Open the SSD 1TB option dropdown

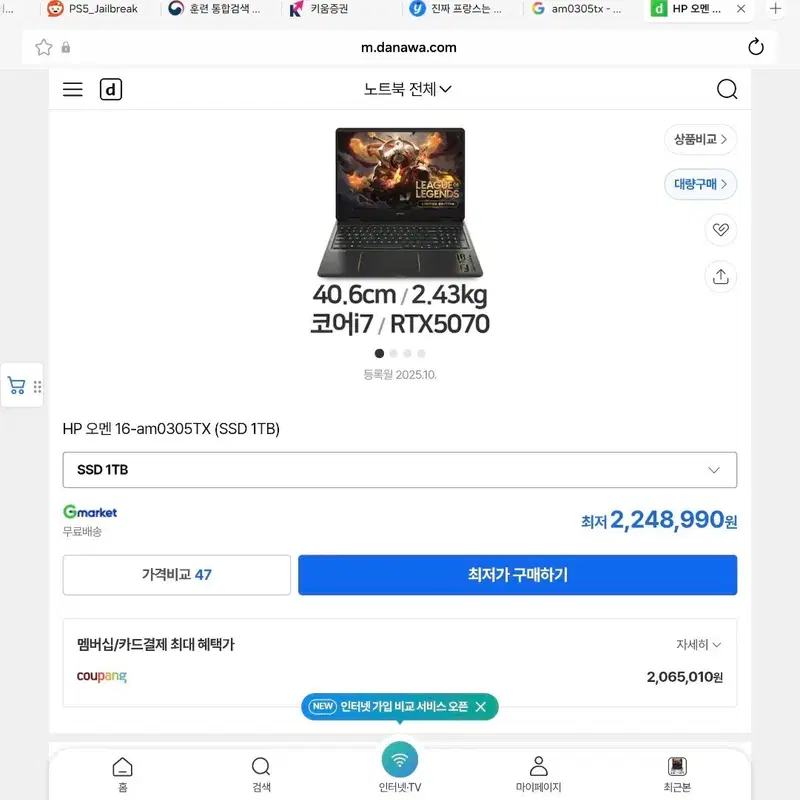click(399, 470)
